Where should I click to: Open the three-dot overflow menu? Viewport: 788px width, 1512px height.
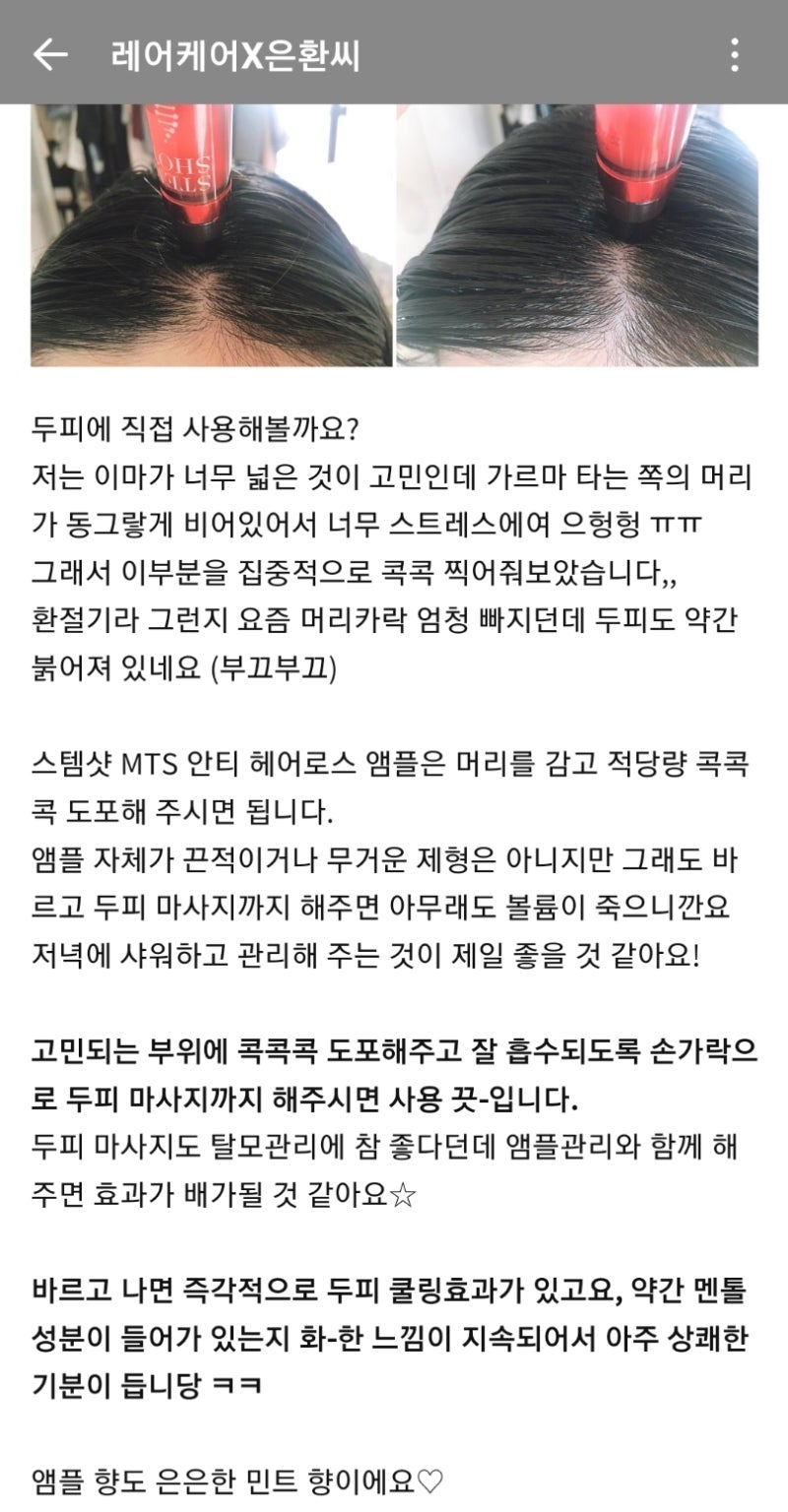tap(735, 55)
